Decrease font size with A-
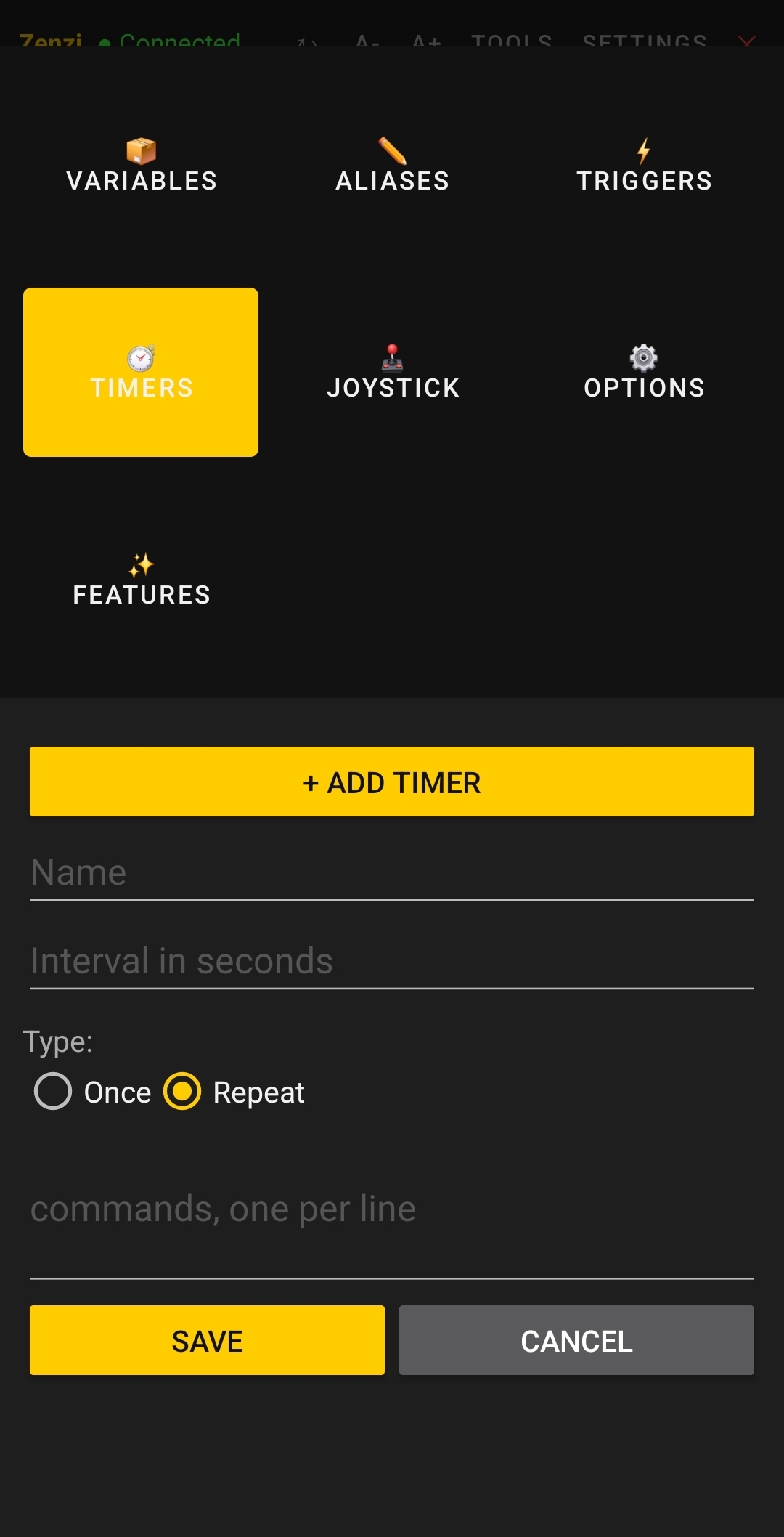784x1537 pixels. [367, 41]
